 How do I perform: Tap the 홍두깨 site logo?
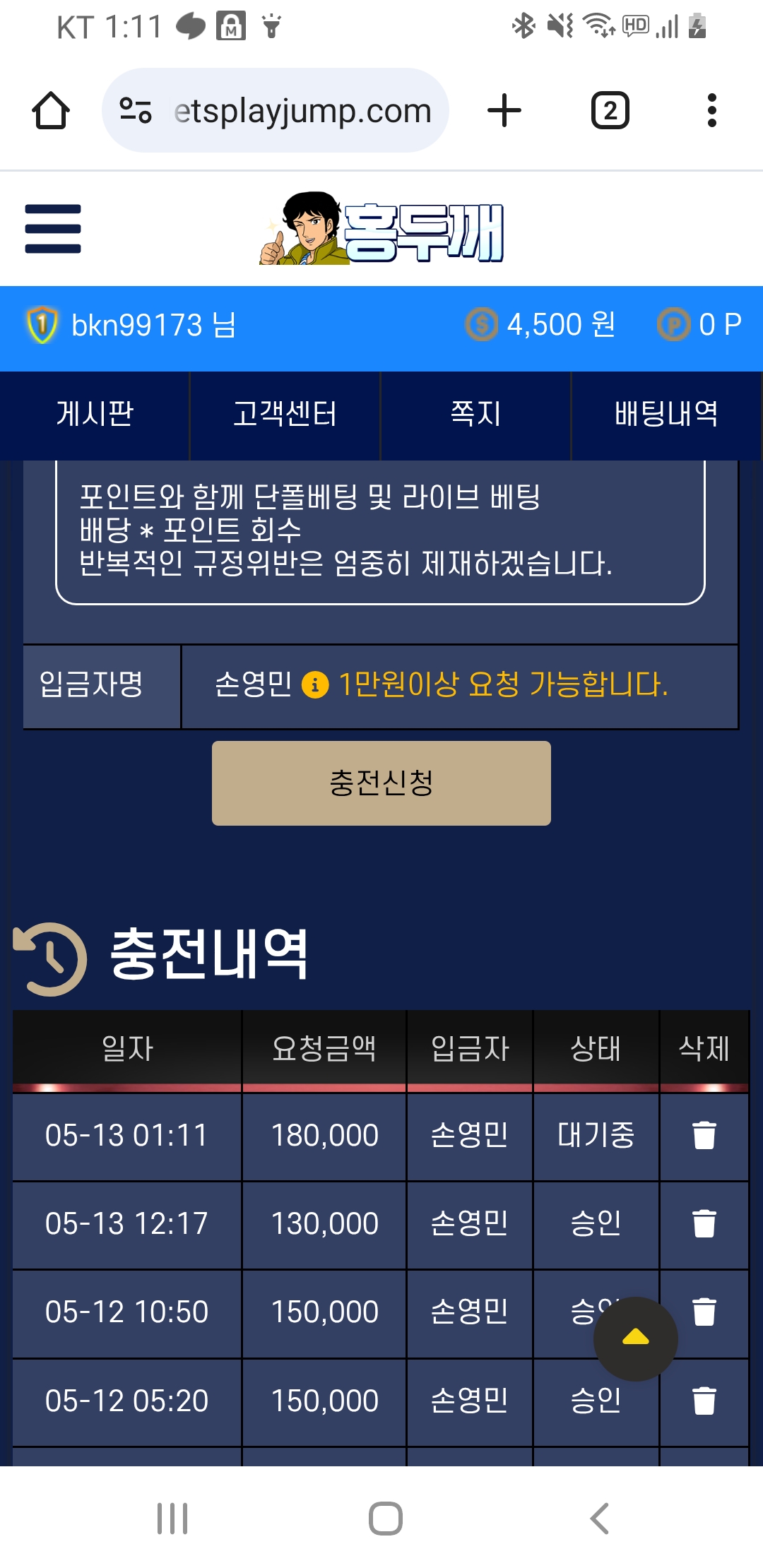coord(381,229)
